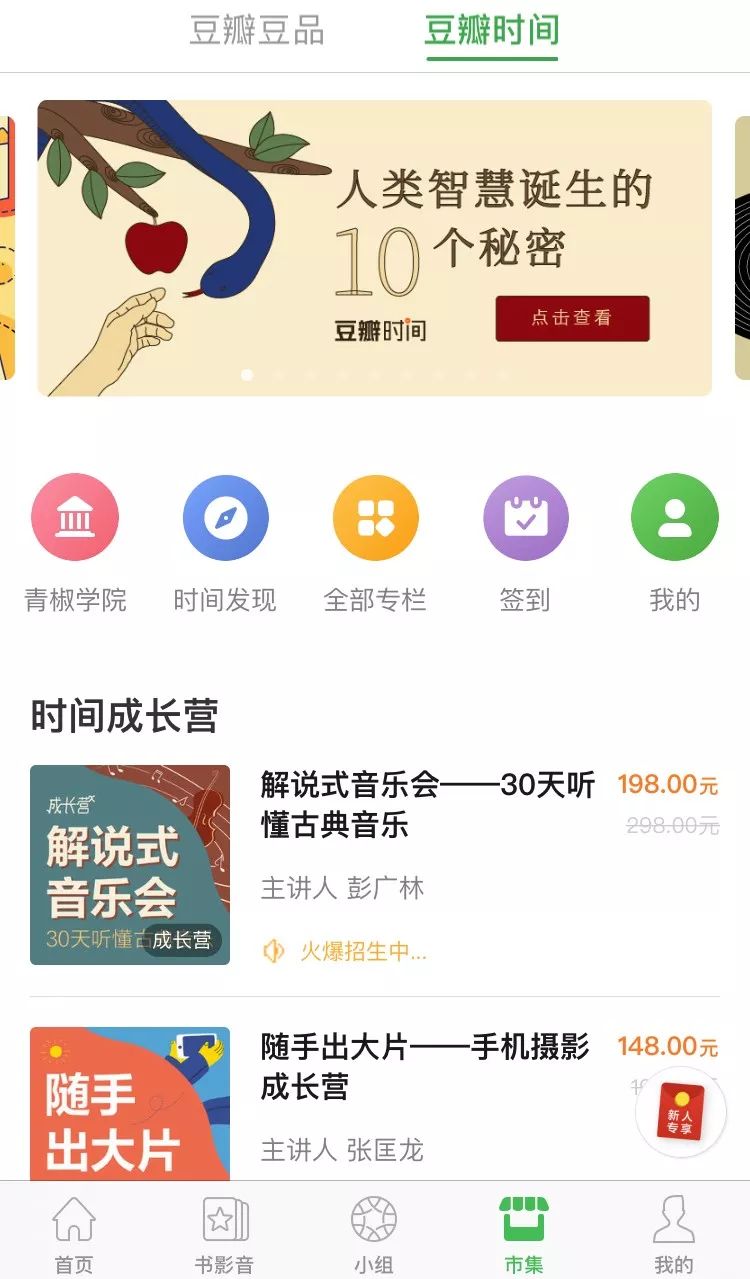Go to the 首页 tab
This screenshot has width=750, height=1279.
(74, 1234)
